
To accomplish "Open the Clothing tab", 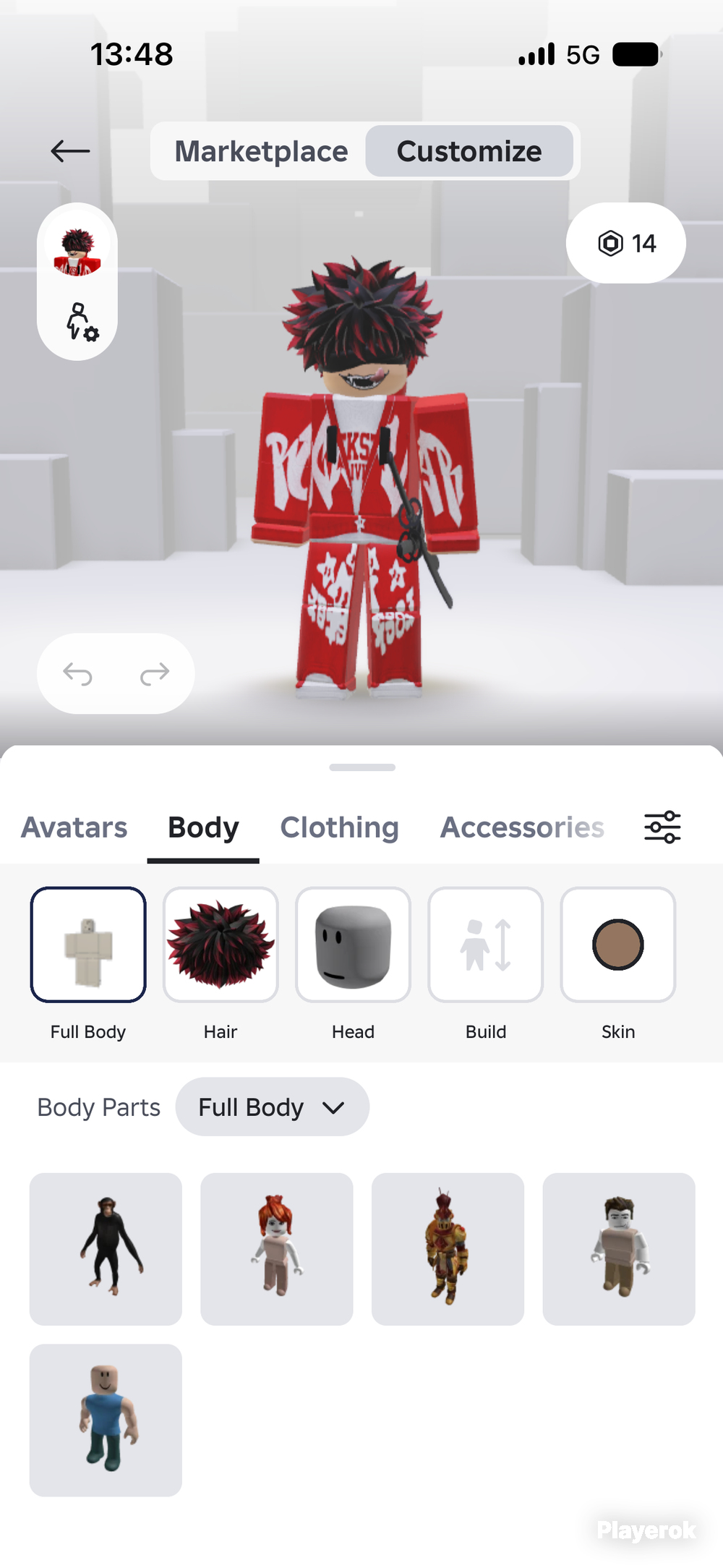I will point(339,827).
